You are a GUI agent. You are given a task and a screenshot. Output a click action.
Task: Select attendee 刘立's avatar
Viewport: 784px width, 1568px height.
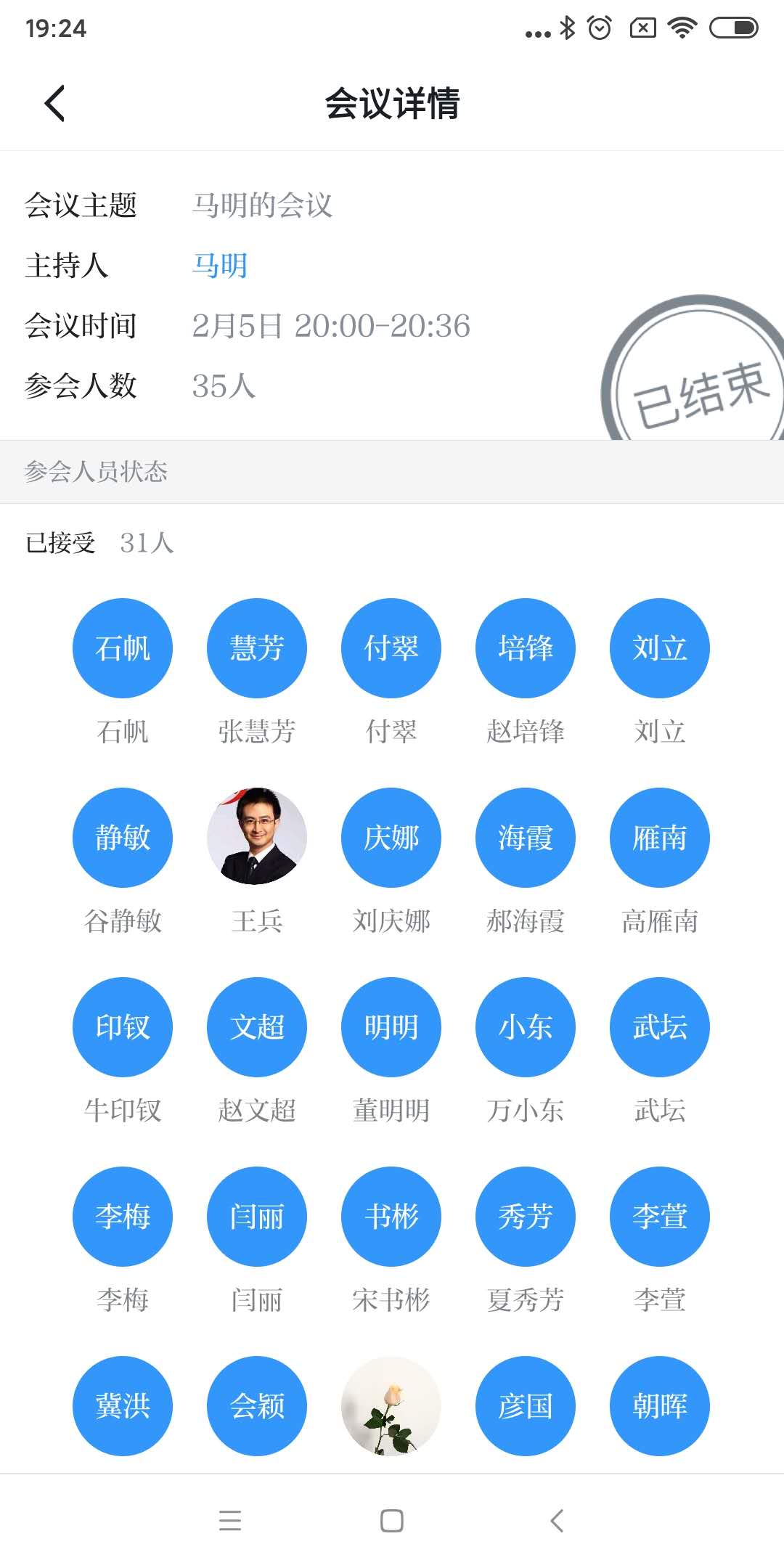pyautogui.click(x=660, y=648)
